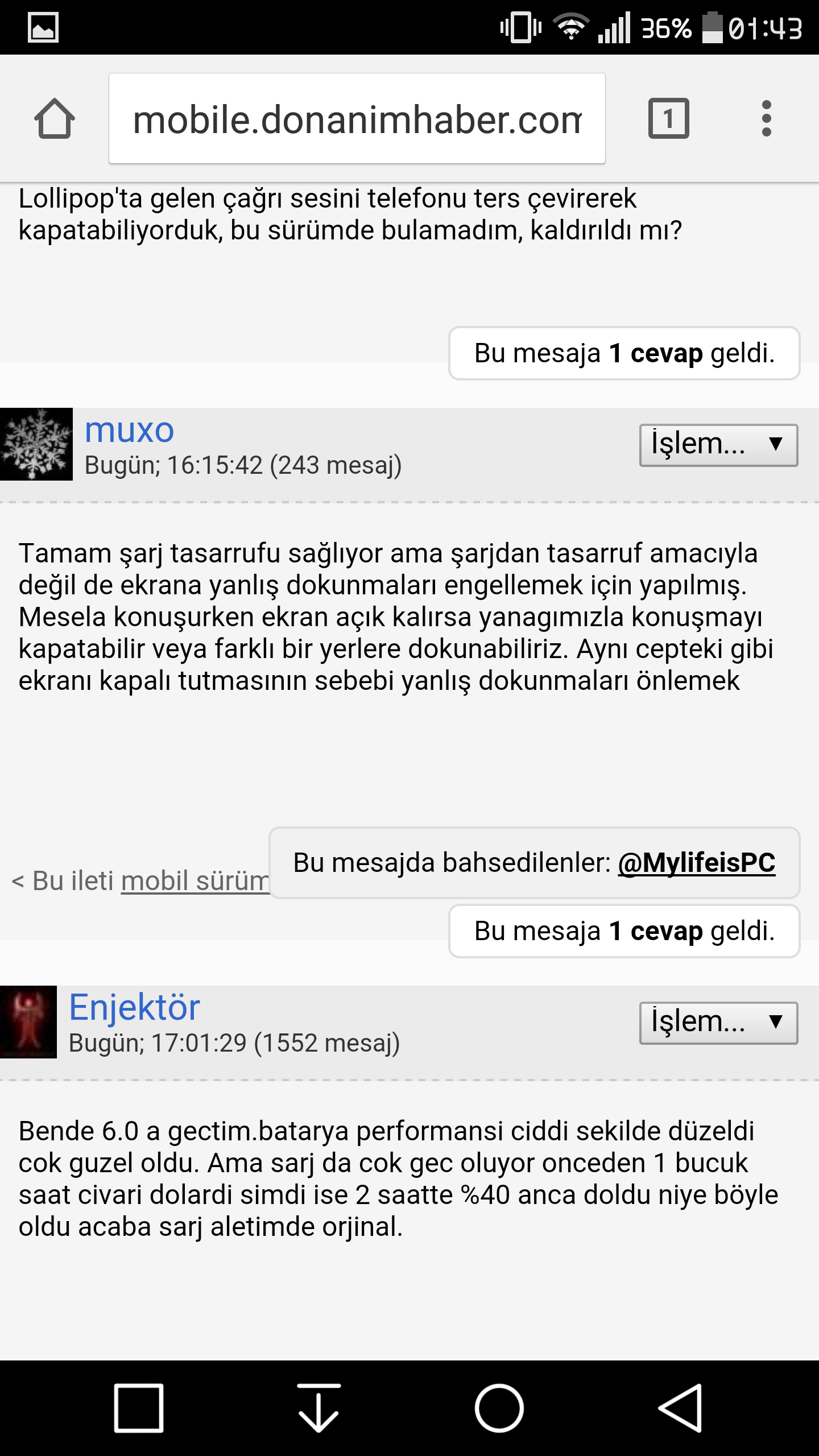
Task: Open the browser tab switcher
Action: click(x=668, y=119)
